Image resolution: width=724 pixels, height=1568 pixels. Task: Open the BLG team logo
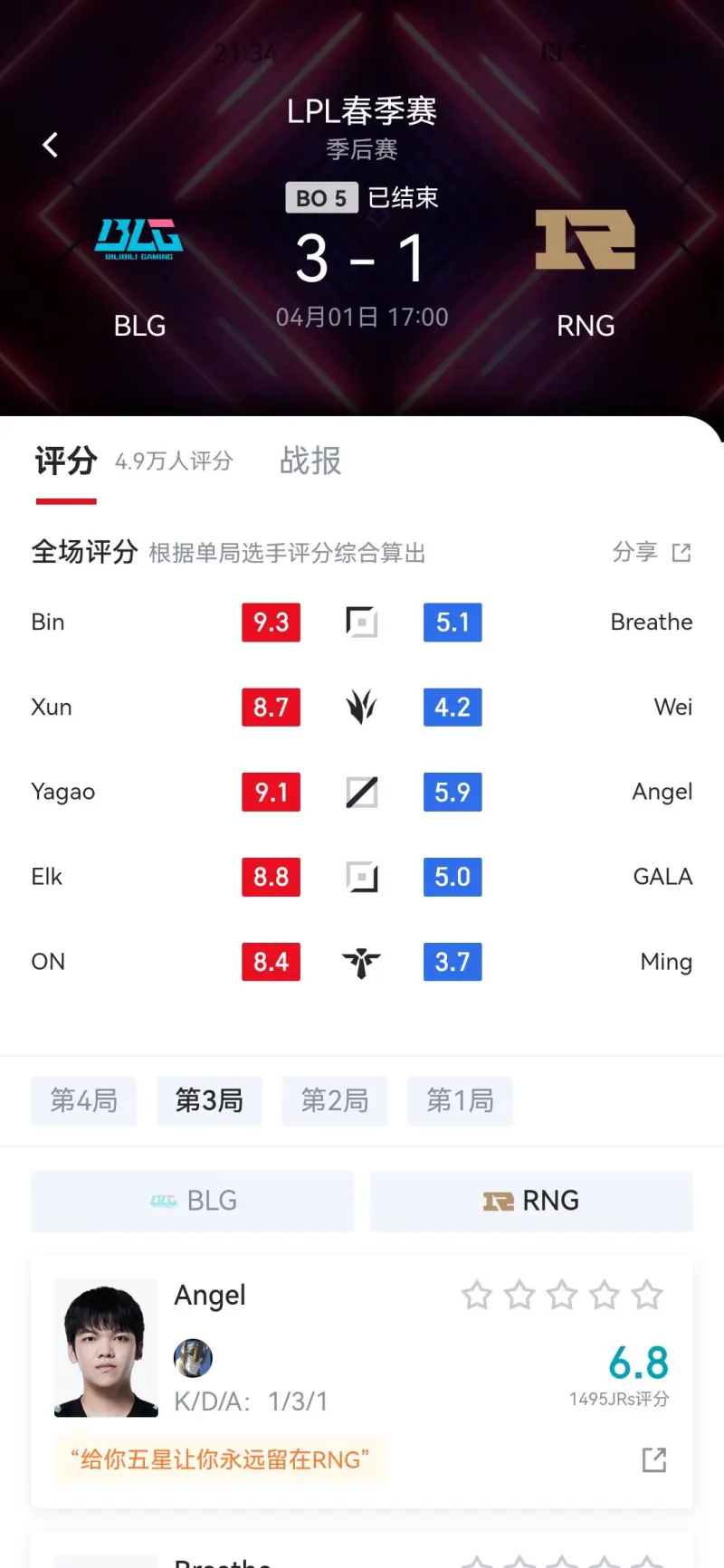pos(139,240)
